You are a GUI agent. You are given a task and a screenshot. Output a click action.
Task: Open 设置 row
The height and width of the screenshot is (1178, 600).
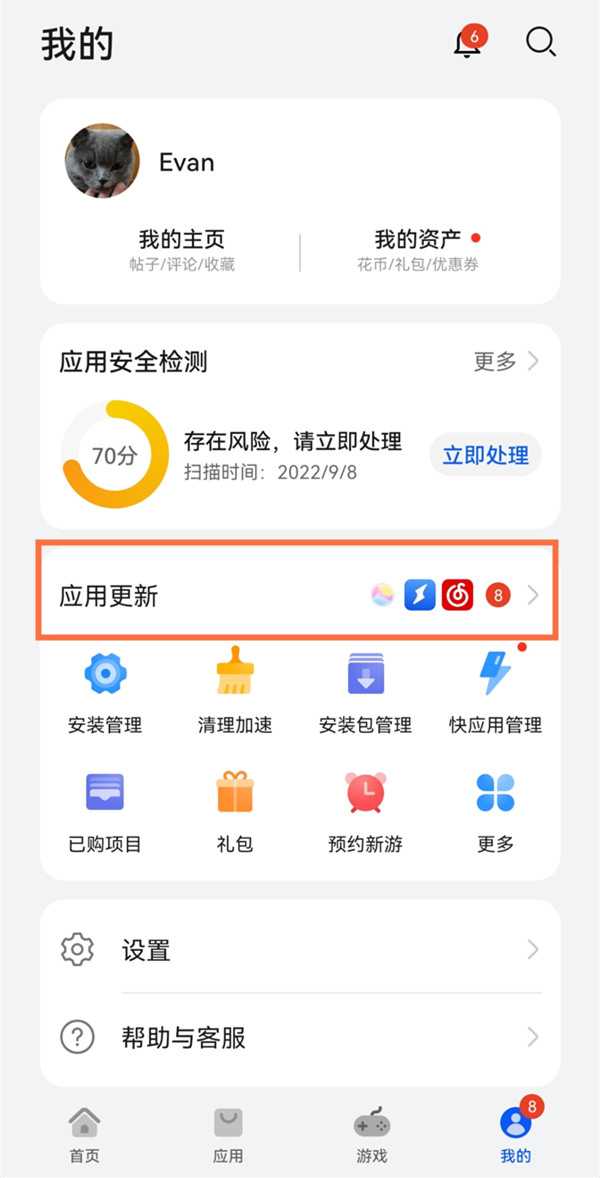point(300,949)
